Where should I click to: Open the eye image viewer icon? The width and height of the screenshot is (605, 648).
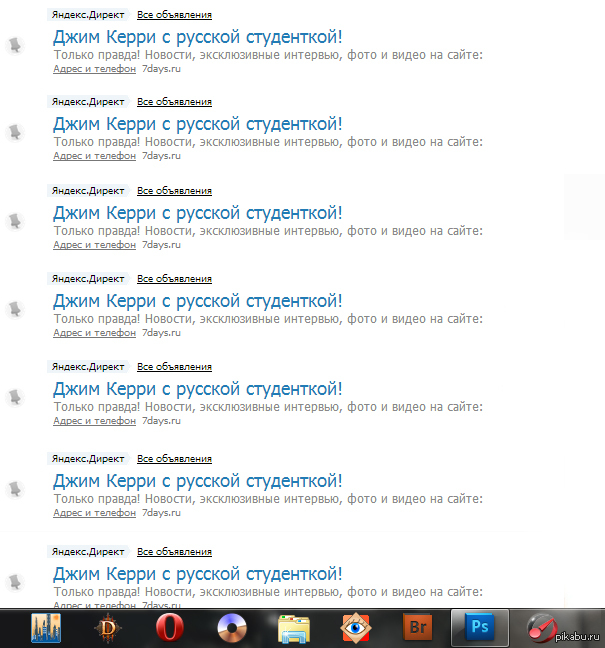pos(356,629)
